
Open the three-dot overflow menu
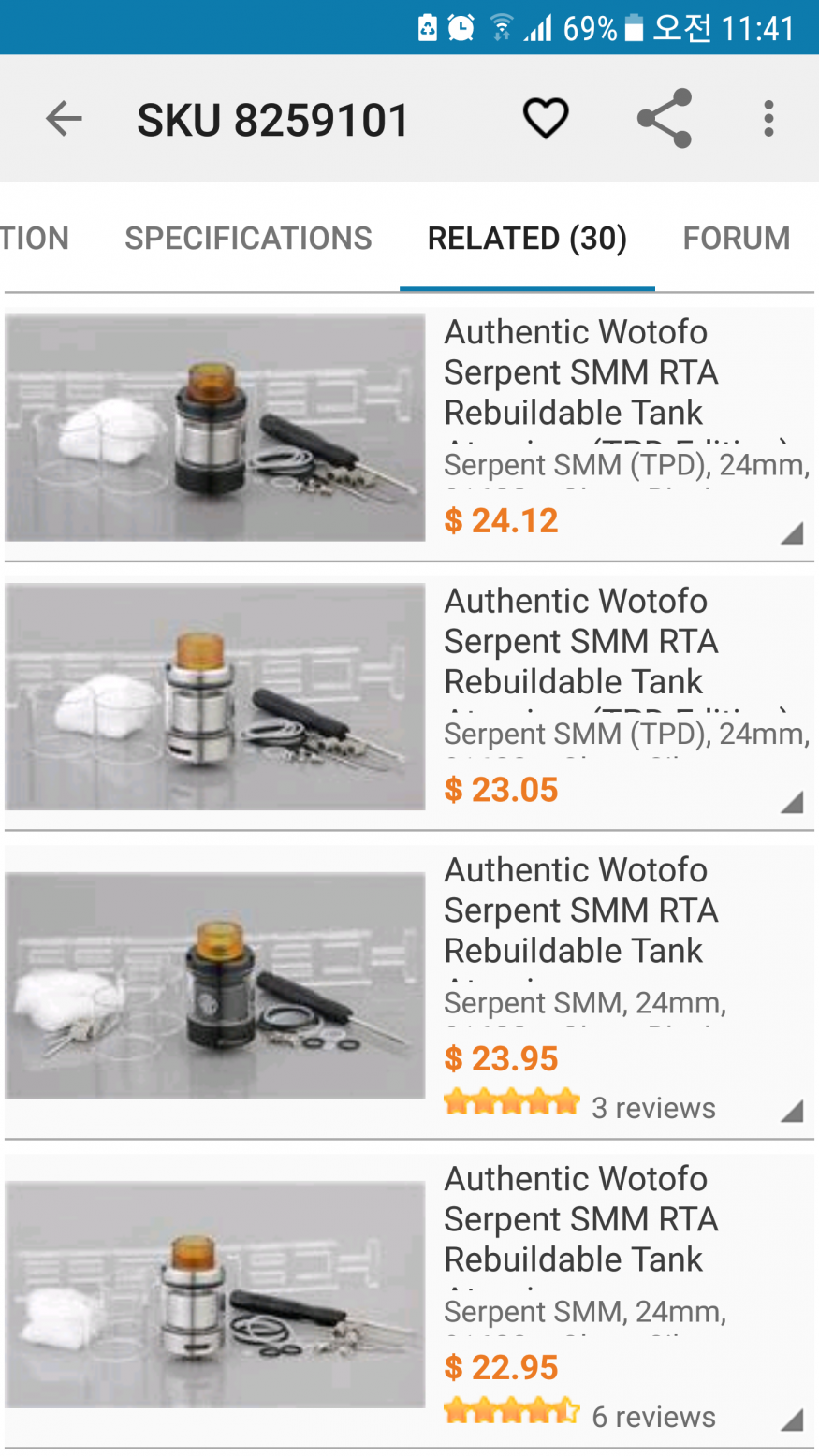click(768, 119)
